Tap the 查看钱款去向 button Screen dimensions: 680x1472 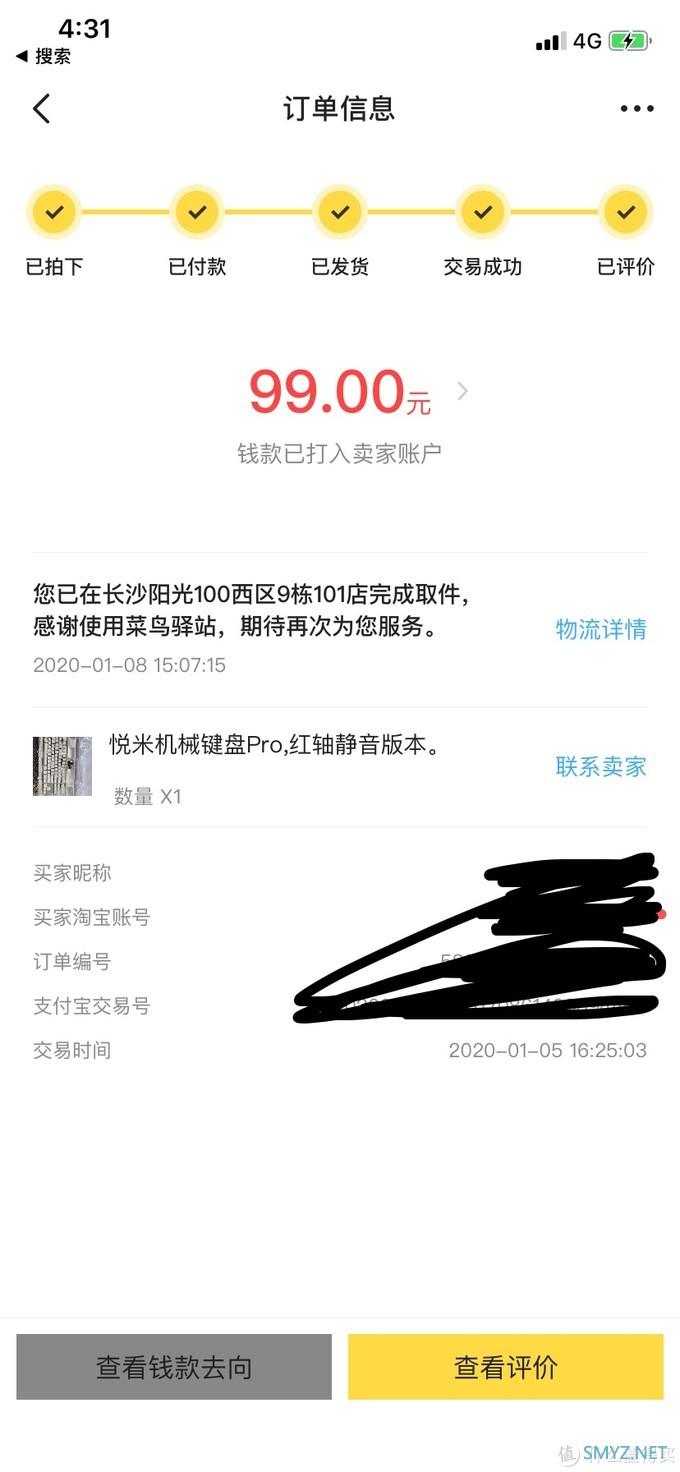[174, 1367]
